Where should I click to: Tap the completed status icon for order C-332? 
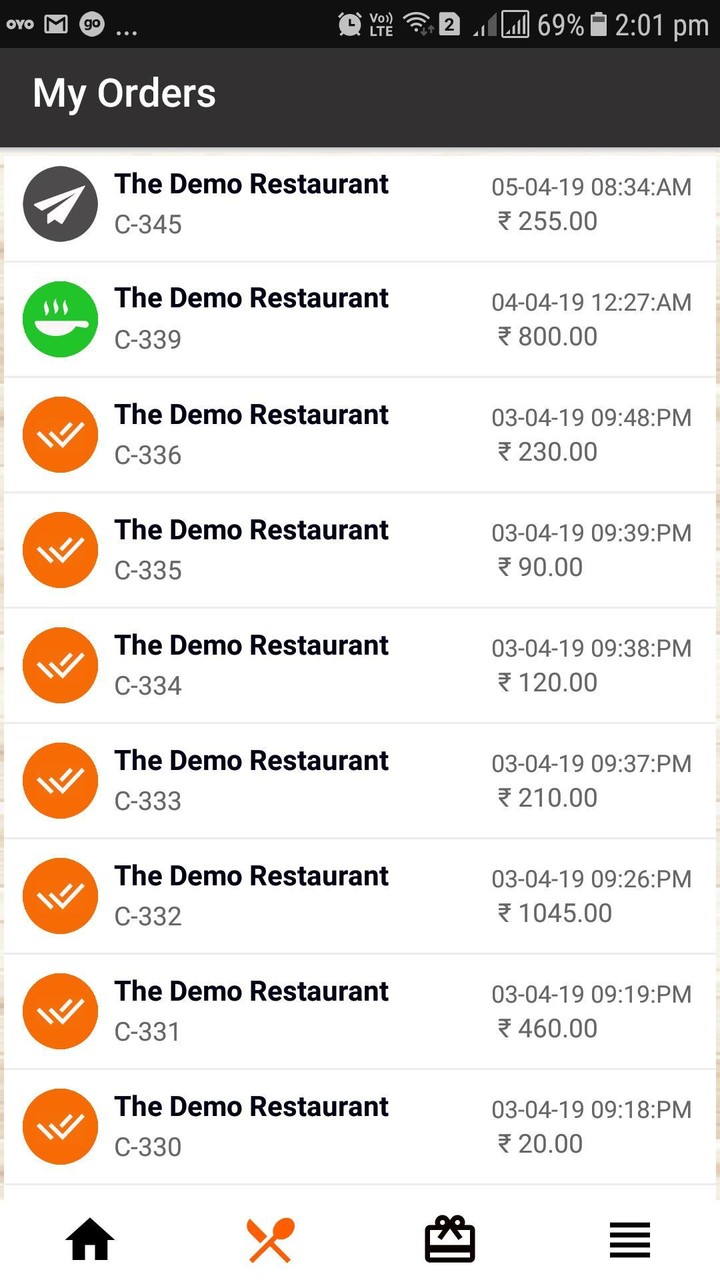[60, 896]
